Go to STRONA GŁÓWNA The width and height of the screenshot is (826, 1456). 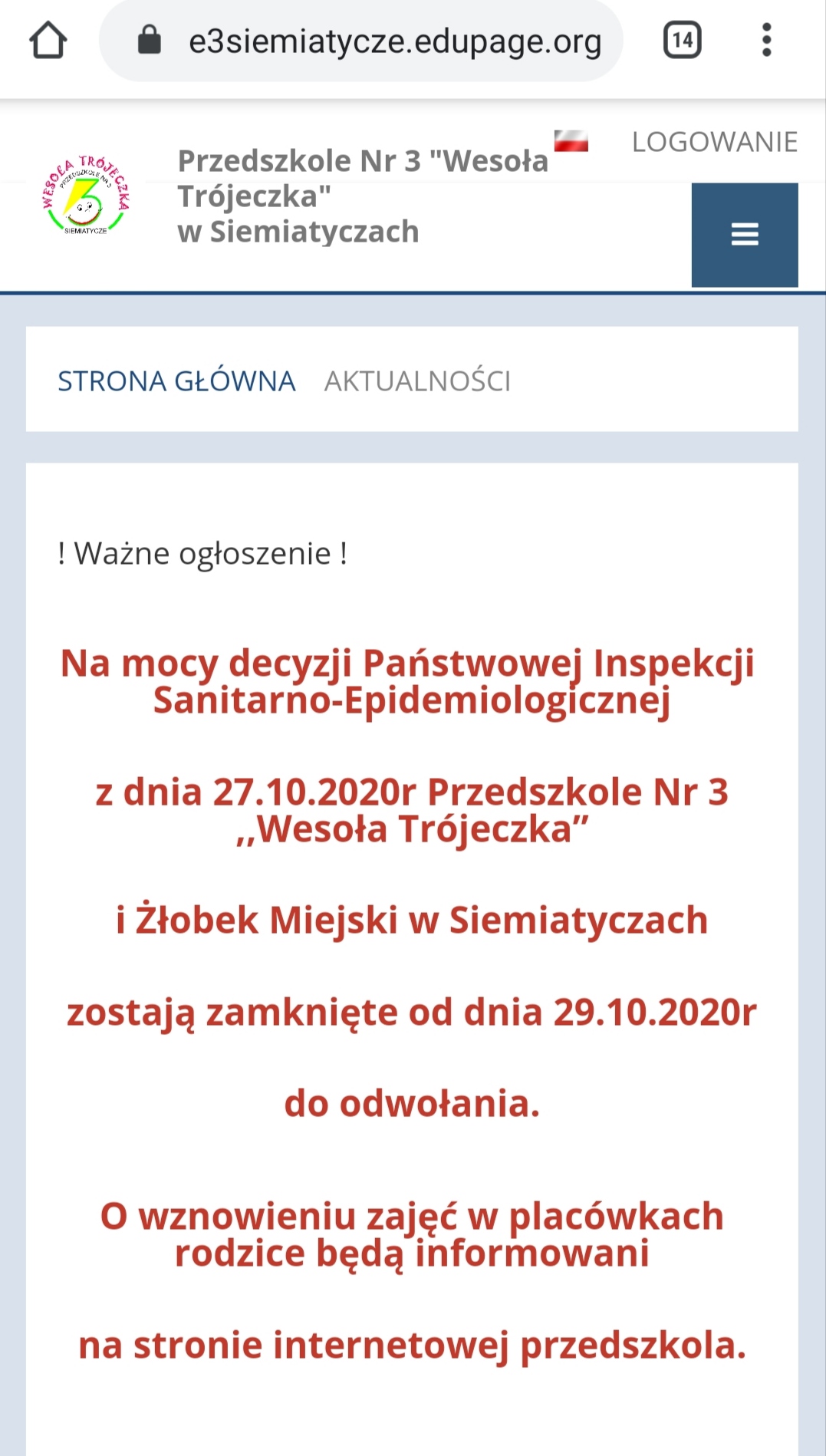[x=176, y=381]
